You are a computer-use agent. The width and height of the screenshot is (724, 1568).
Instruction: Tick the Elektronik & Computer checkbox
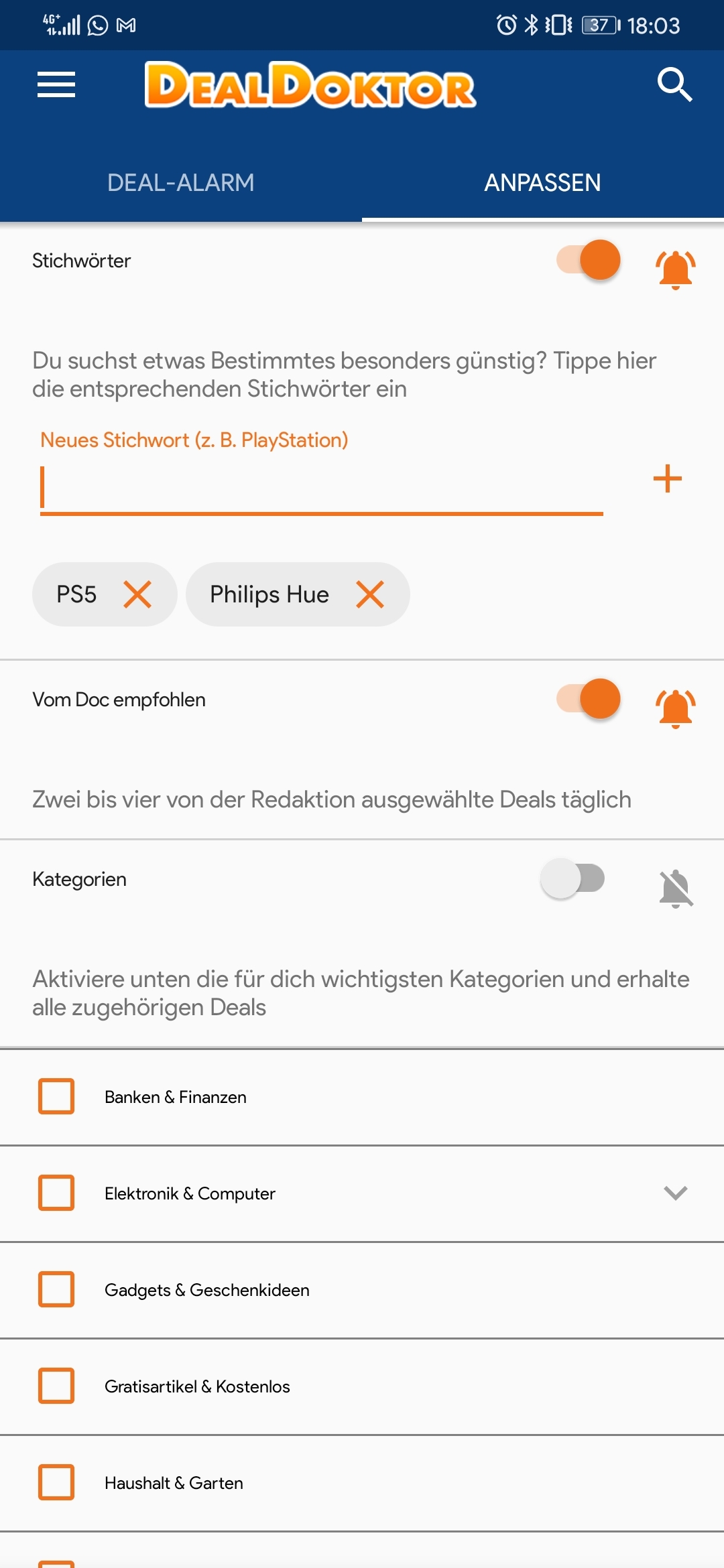pos(56,1193)
